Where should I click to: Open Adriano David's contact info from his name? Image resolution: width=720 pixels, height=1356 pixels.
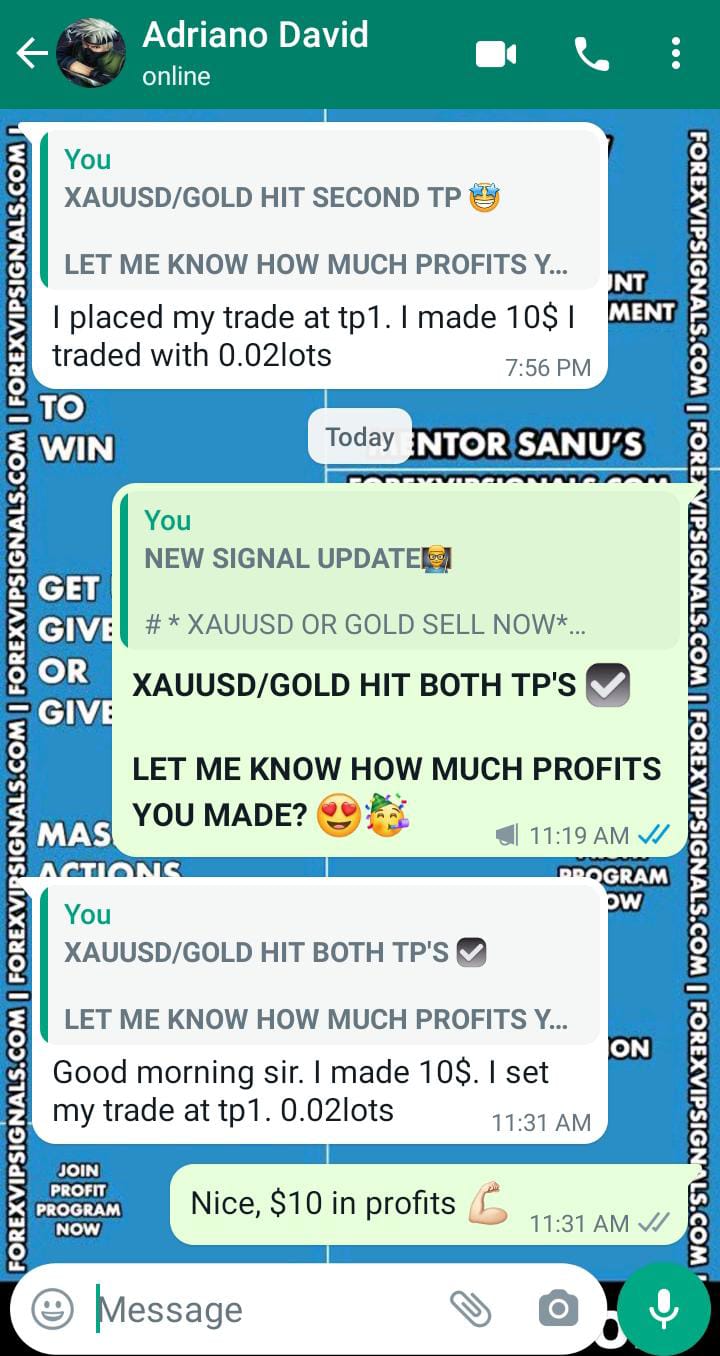tap(255, 38)
